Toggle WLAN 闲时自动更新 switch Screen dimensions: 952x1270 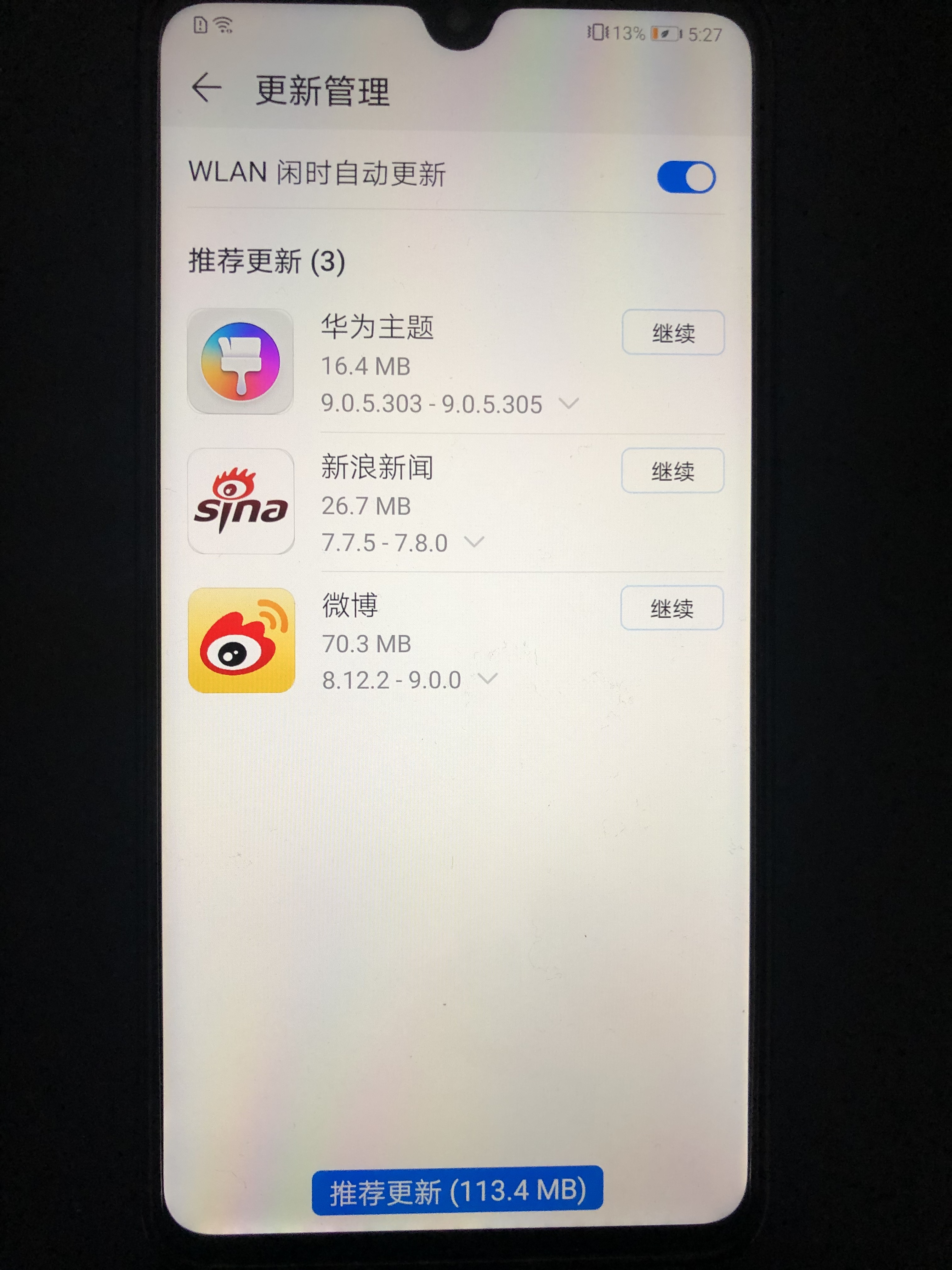click(x=686, y=177)
